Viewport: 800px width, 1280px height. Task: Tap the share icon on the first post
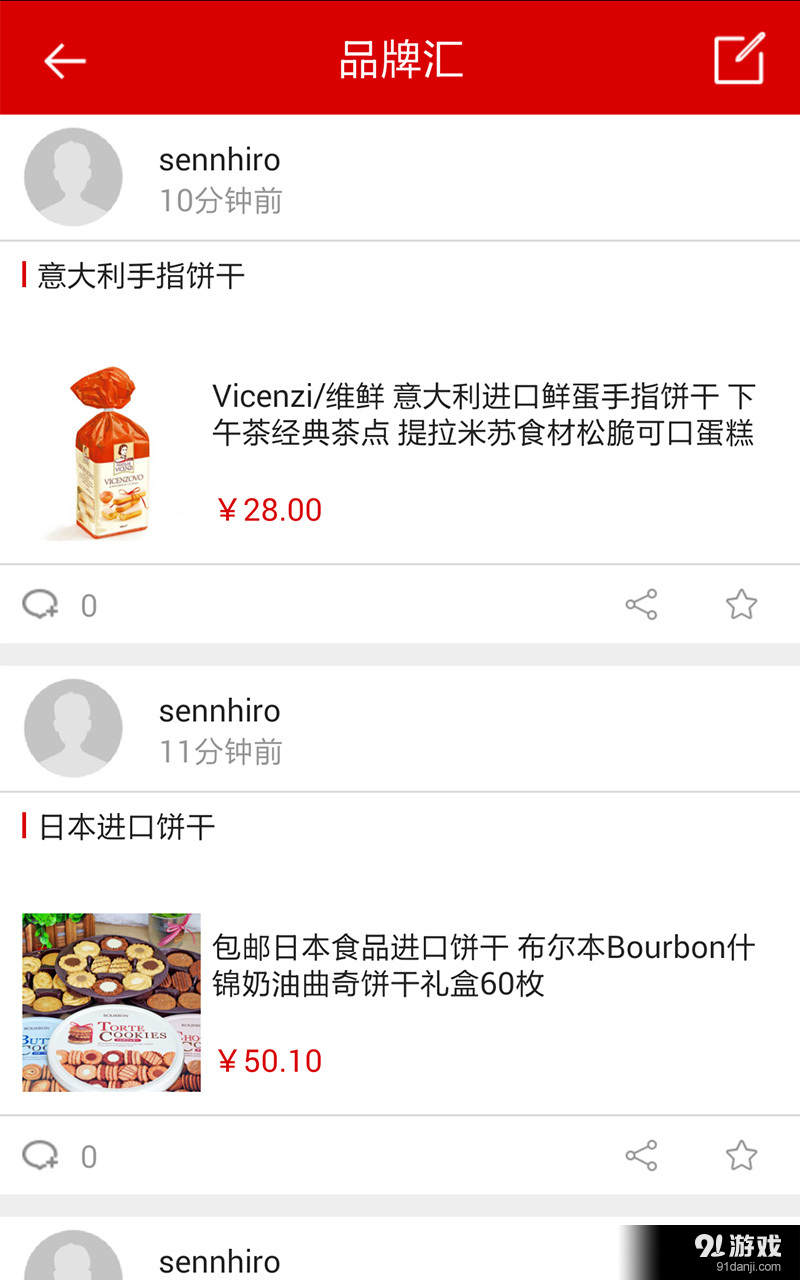[x=641, y=604]
